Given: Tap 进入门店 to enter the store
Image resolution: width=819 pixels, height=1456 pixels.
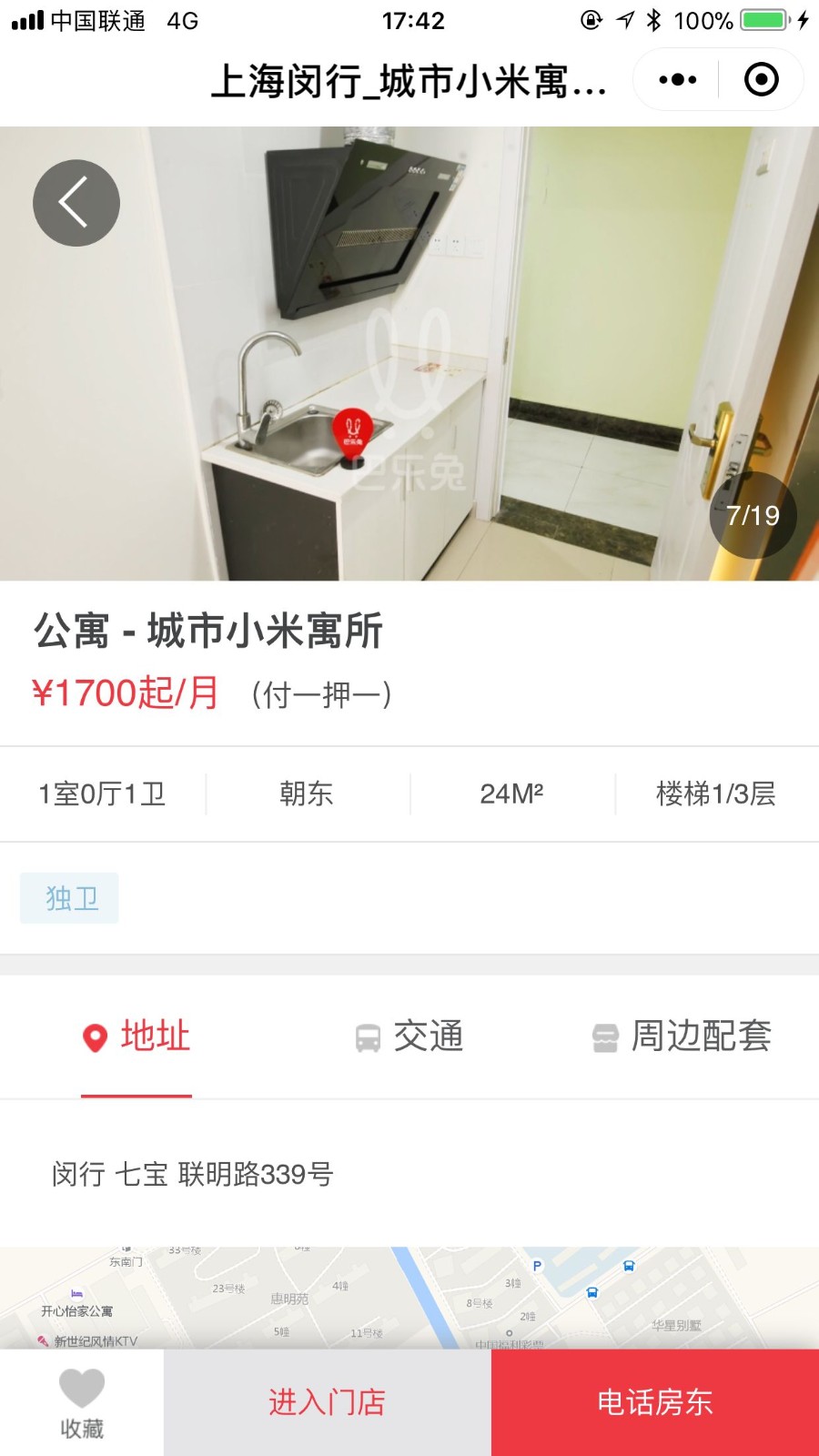Looking at the screenshot, I should coord(328,1402).
